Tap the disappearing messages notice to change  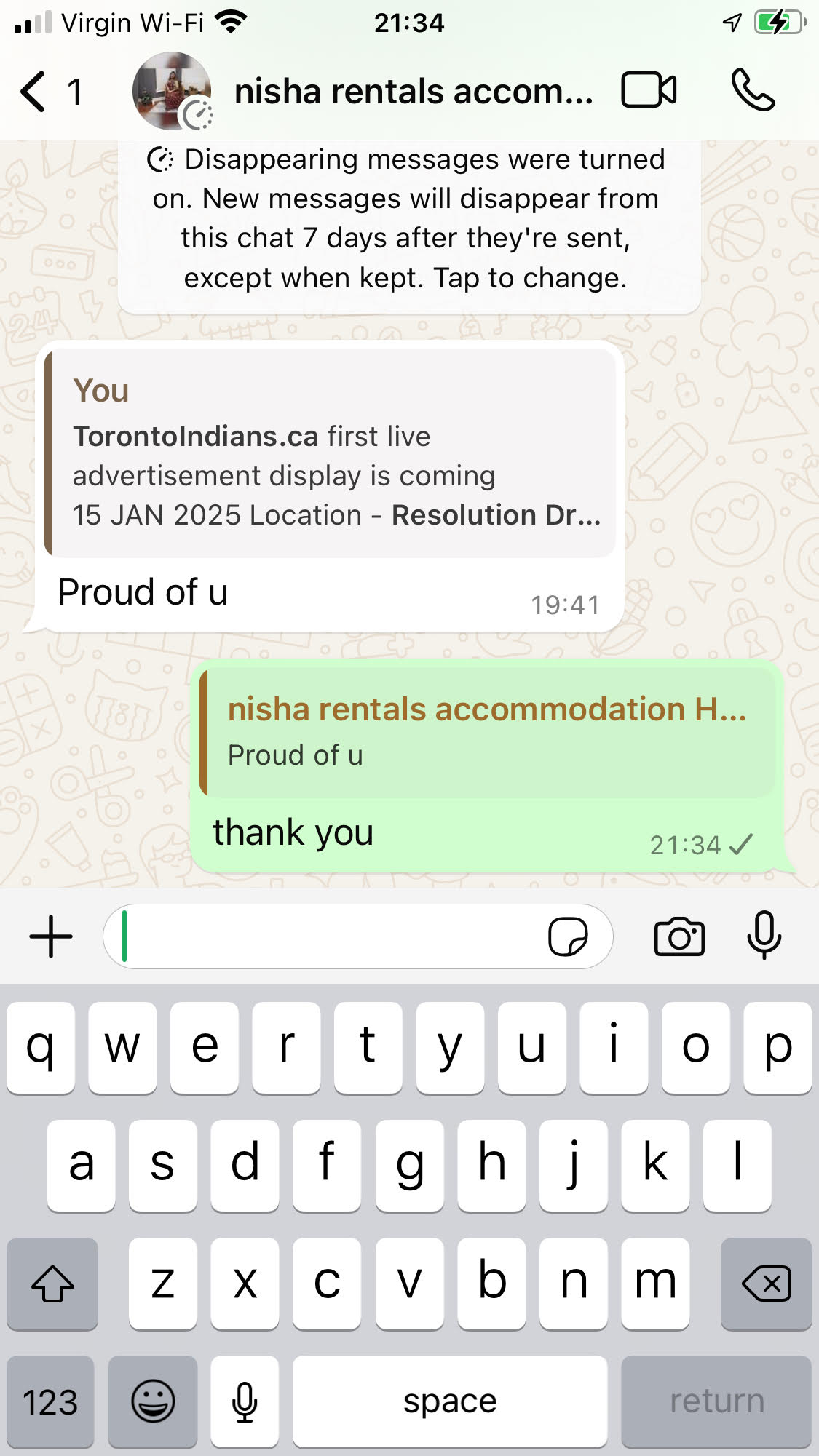click(408, 219)
